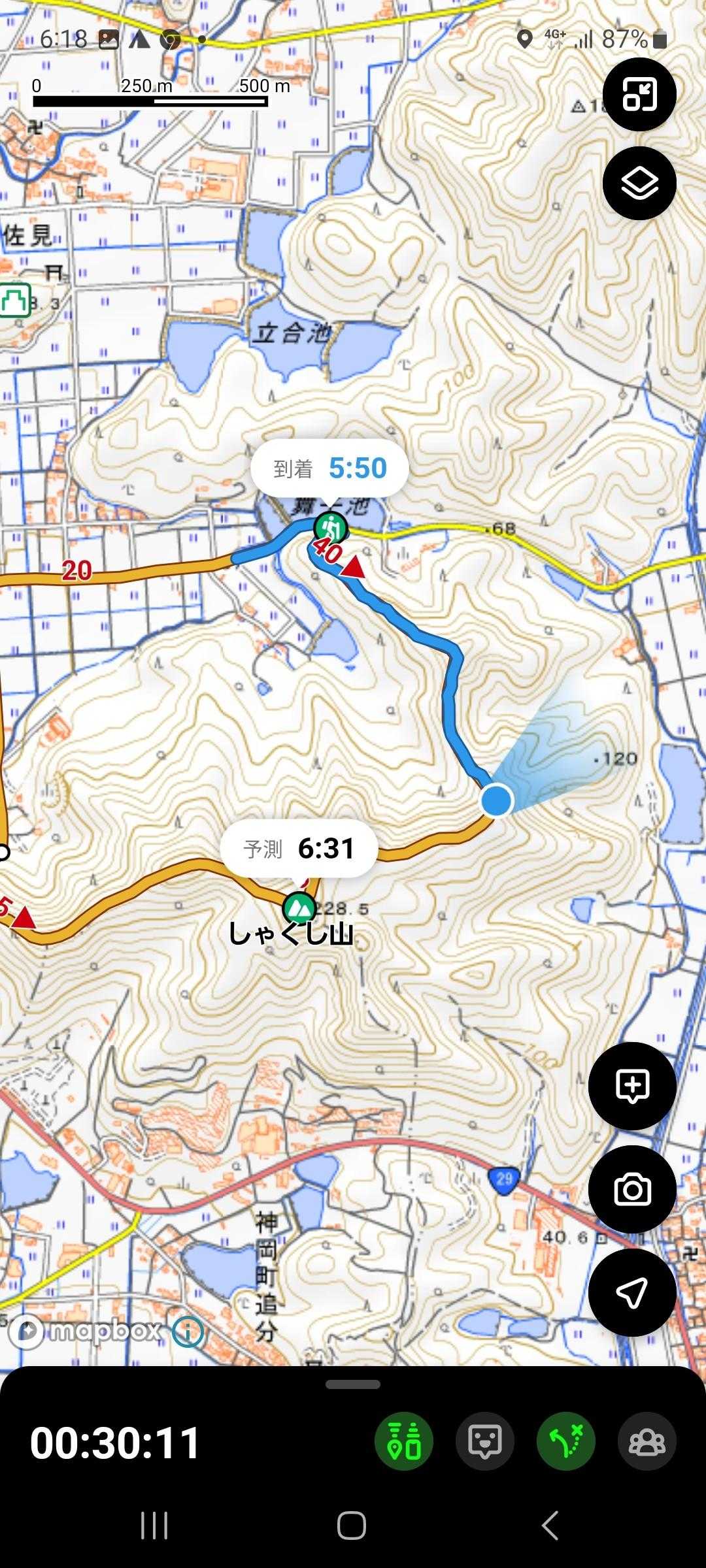Tap the trailhead hiker marker at 舞子池

[330, 527]
